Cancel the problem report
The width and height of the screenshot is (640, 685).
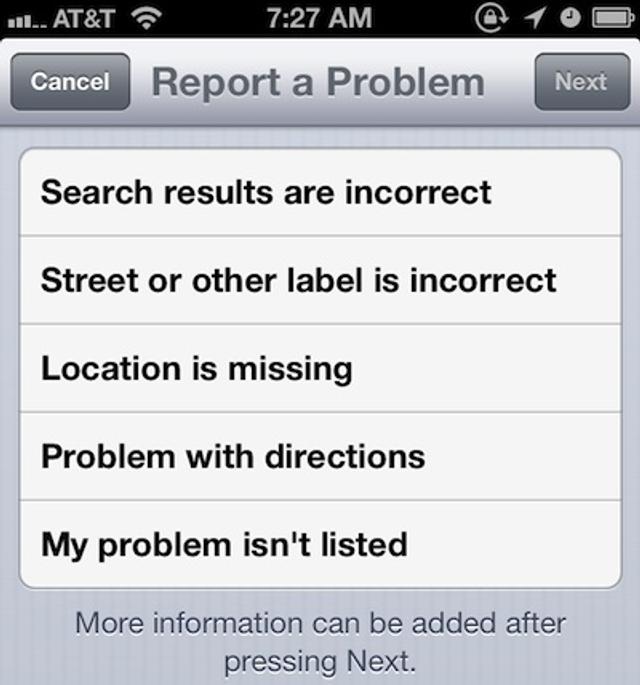[x=69, y=82]
